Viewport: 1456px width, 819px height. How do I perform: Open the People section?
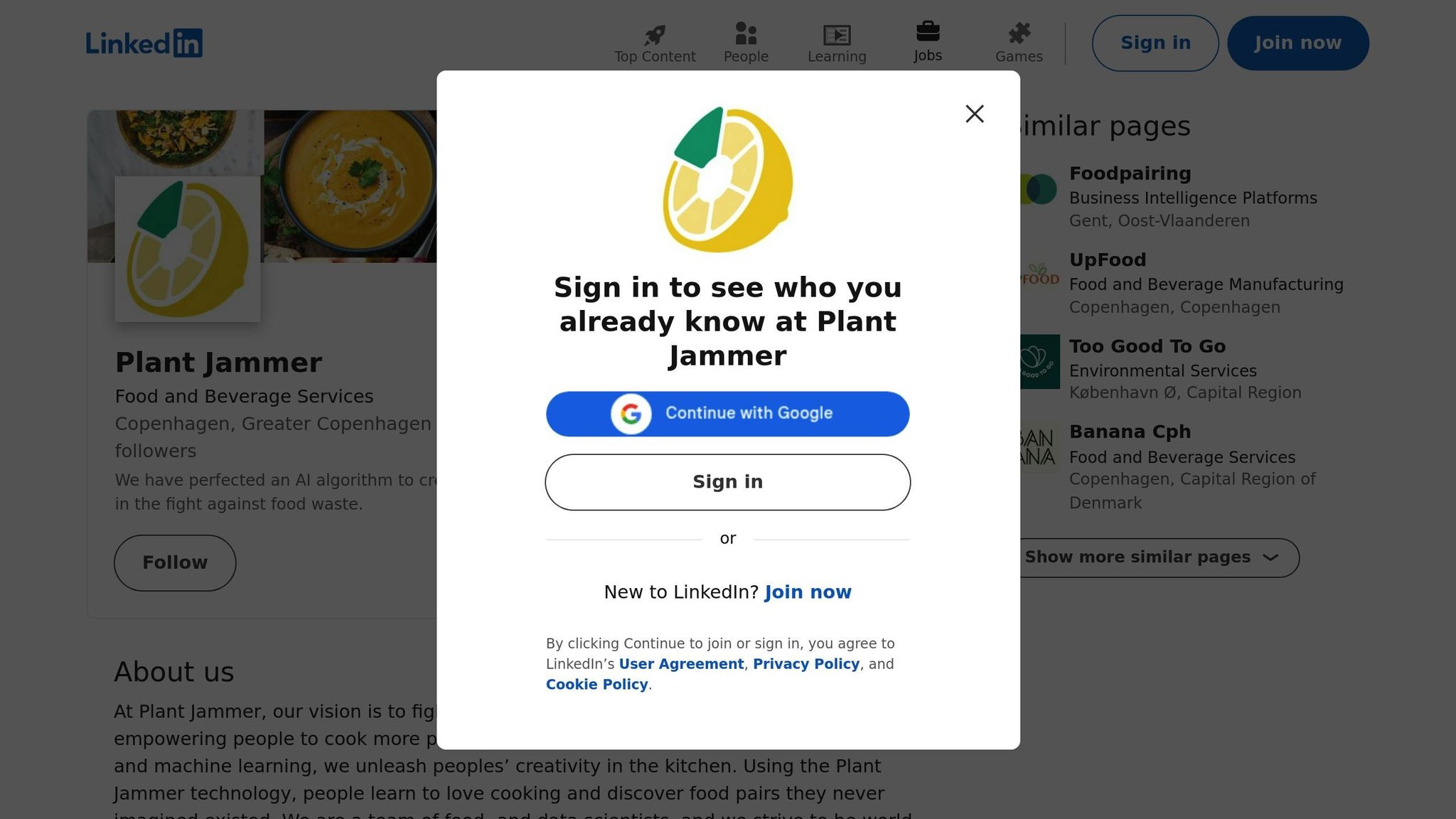click(x=746, y=43)
